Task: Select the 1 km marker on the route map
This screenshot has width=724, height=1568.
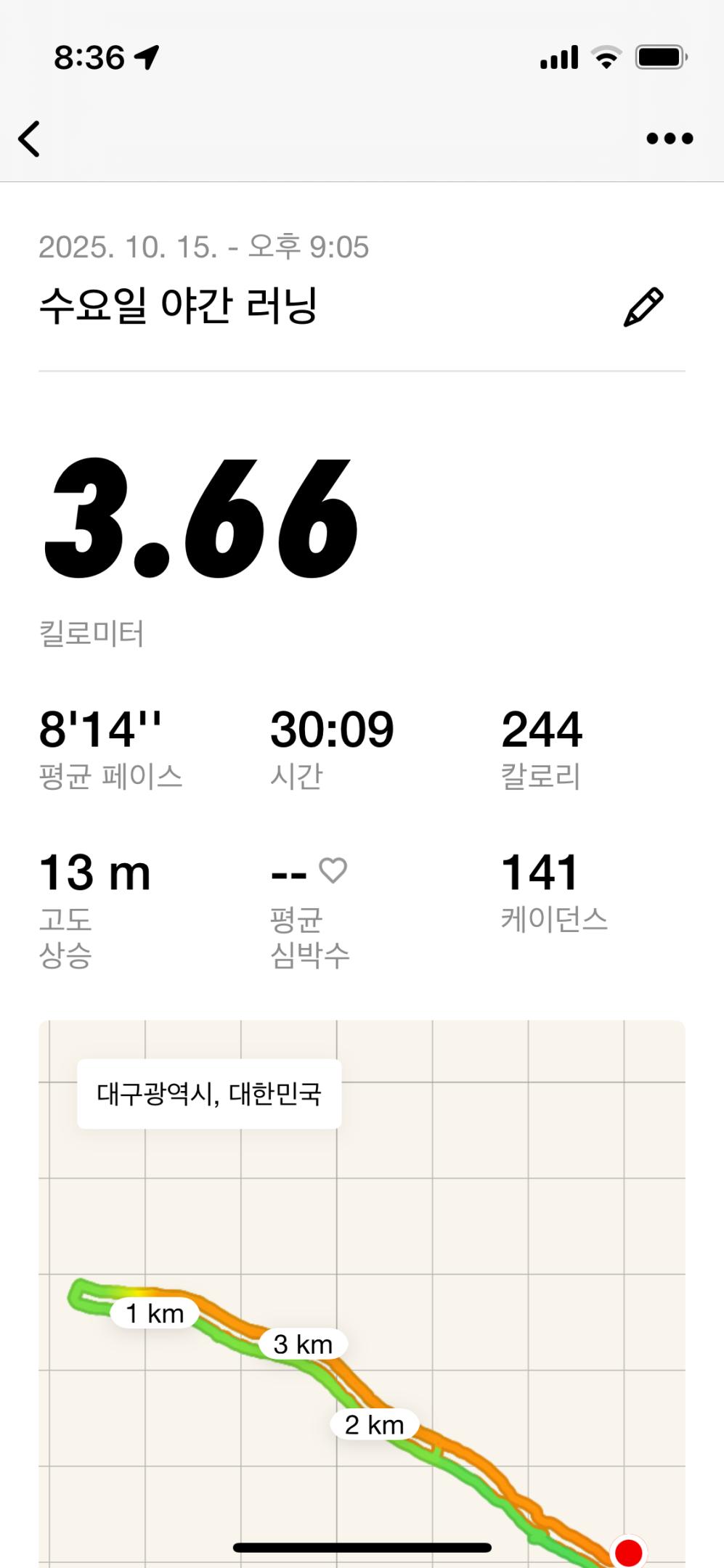Action: pyautogui.click(x=155, y=1312)
